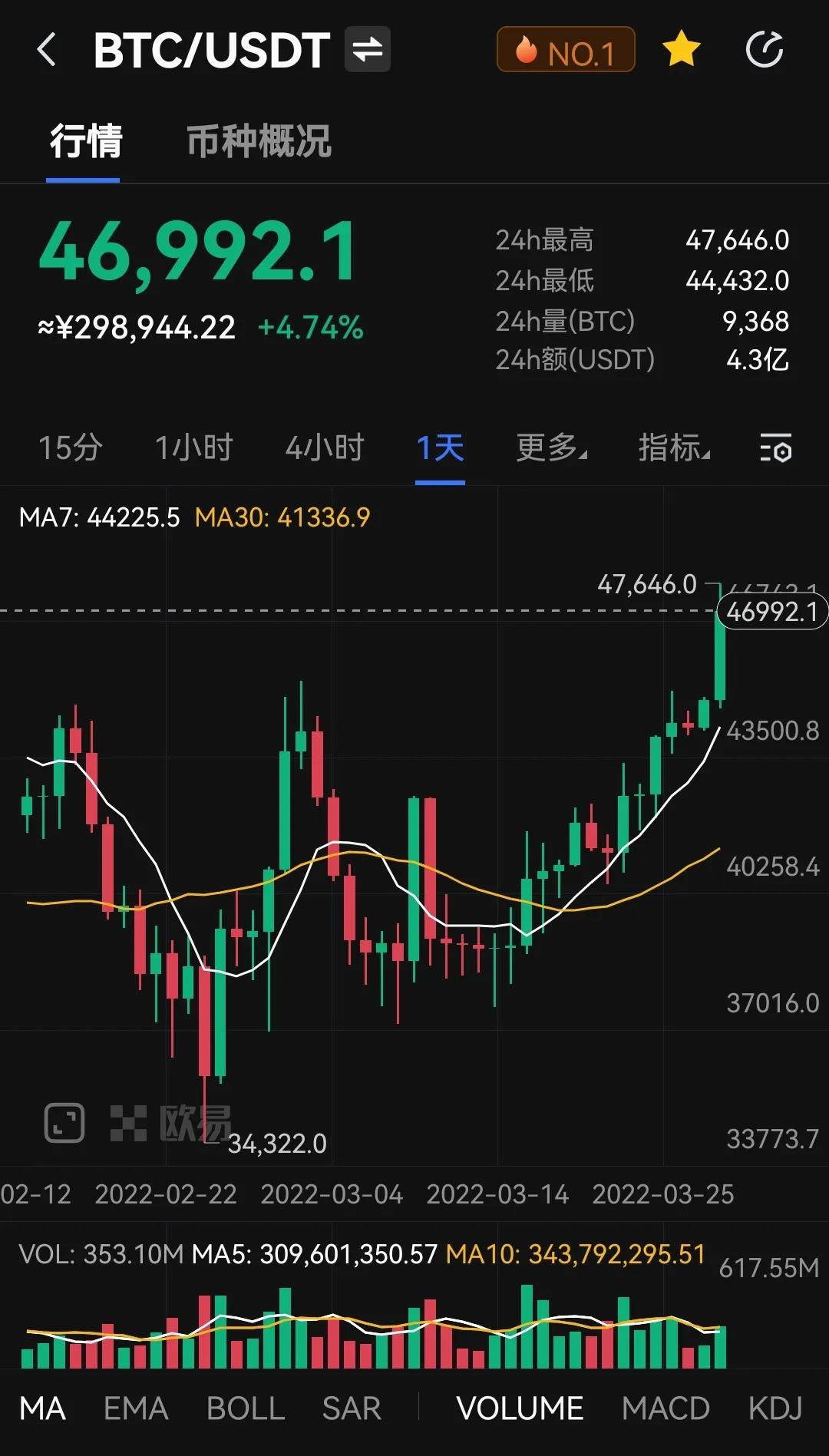Click the pair swap icon beside BTC/USDT
This screenshot has height=1456, width=829.
coord(366,48)
